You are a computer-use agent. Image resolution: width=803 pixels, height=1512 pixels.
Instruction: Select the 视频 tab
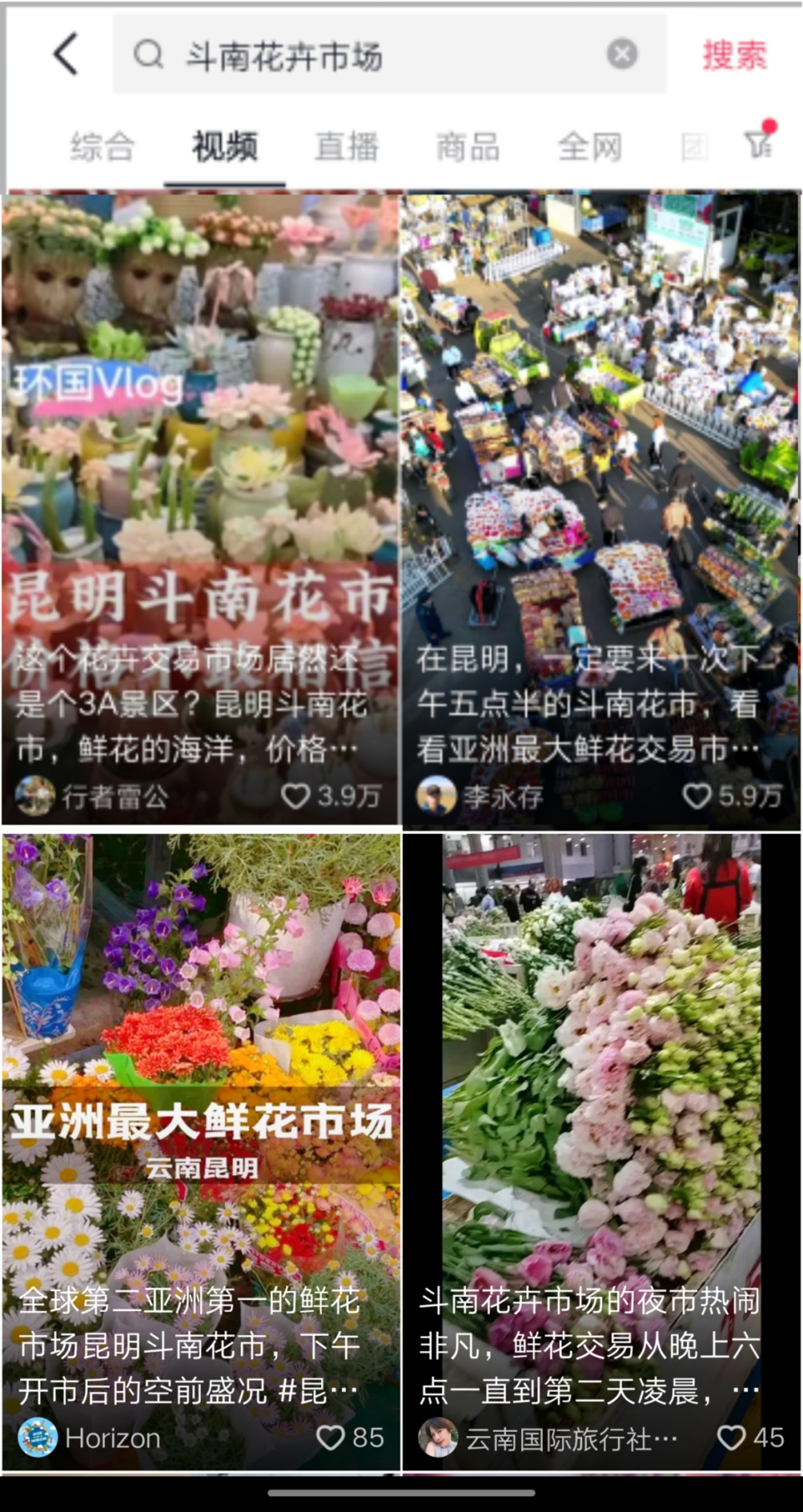[x=225, y=147]
